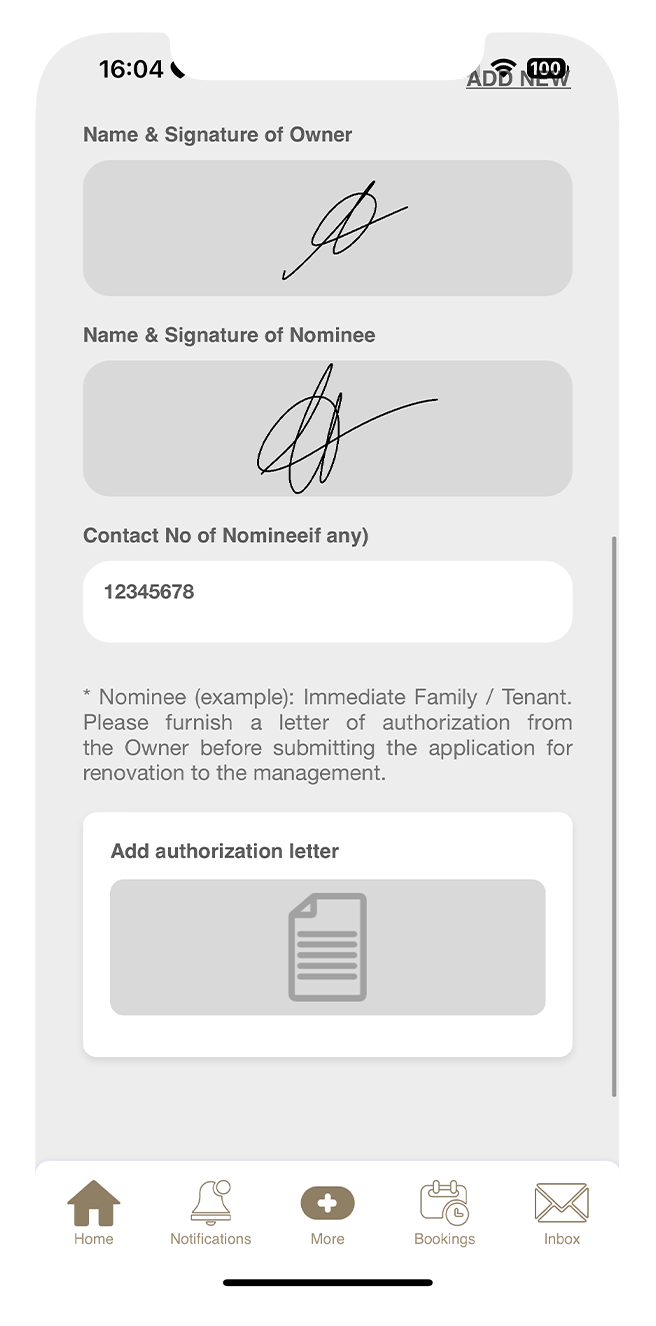View the Inbox tab

[562, 1212]
